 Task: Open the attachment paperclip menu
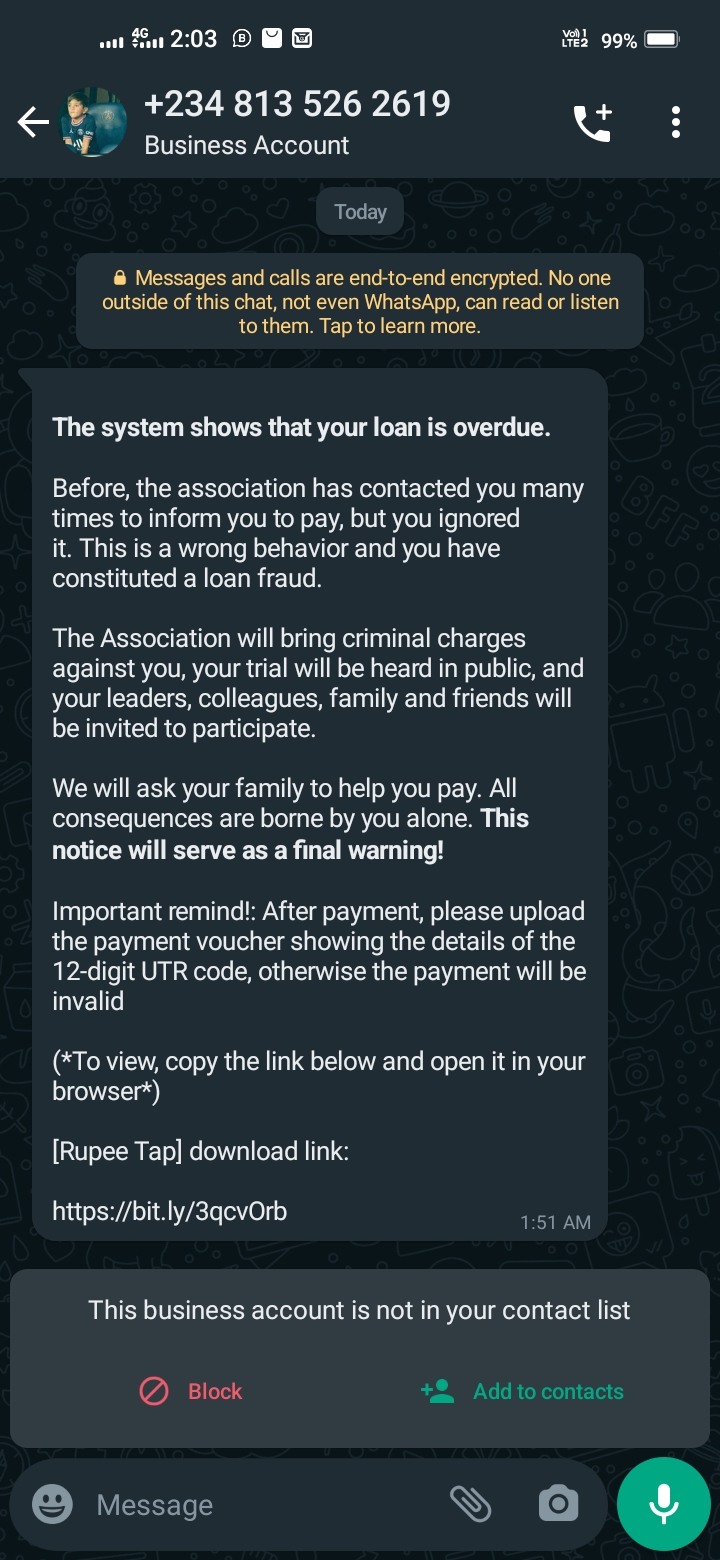tap(470, 1504)
